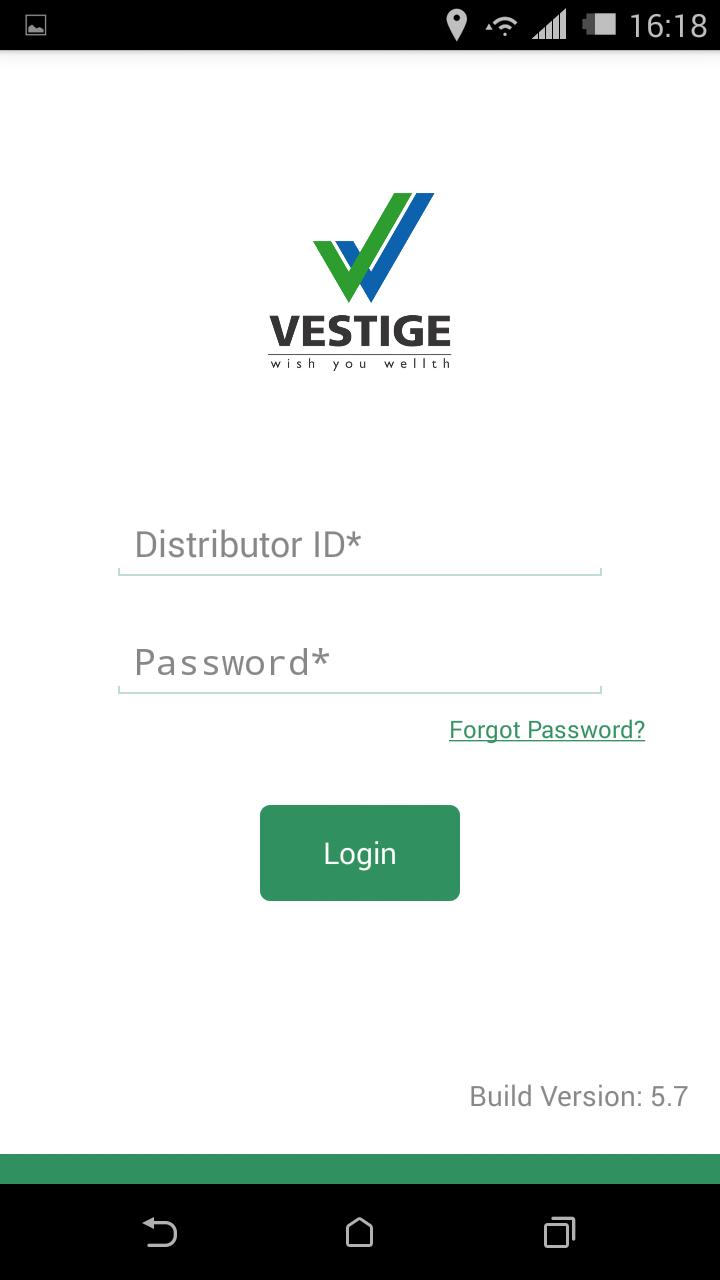Tap the Distributor ID field
Image resolution: width=720 pixels, height=1280 pixels.
359,545
